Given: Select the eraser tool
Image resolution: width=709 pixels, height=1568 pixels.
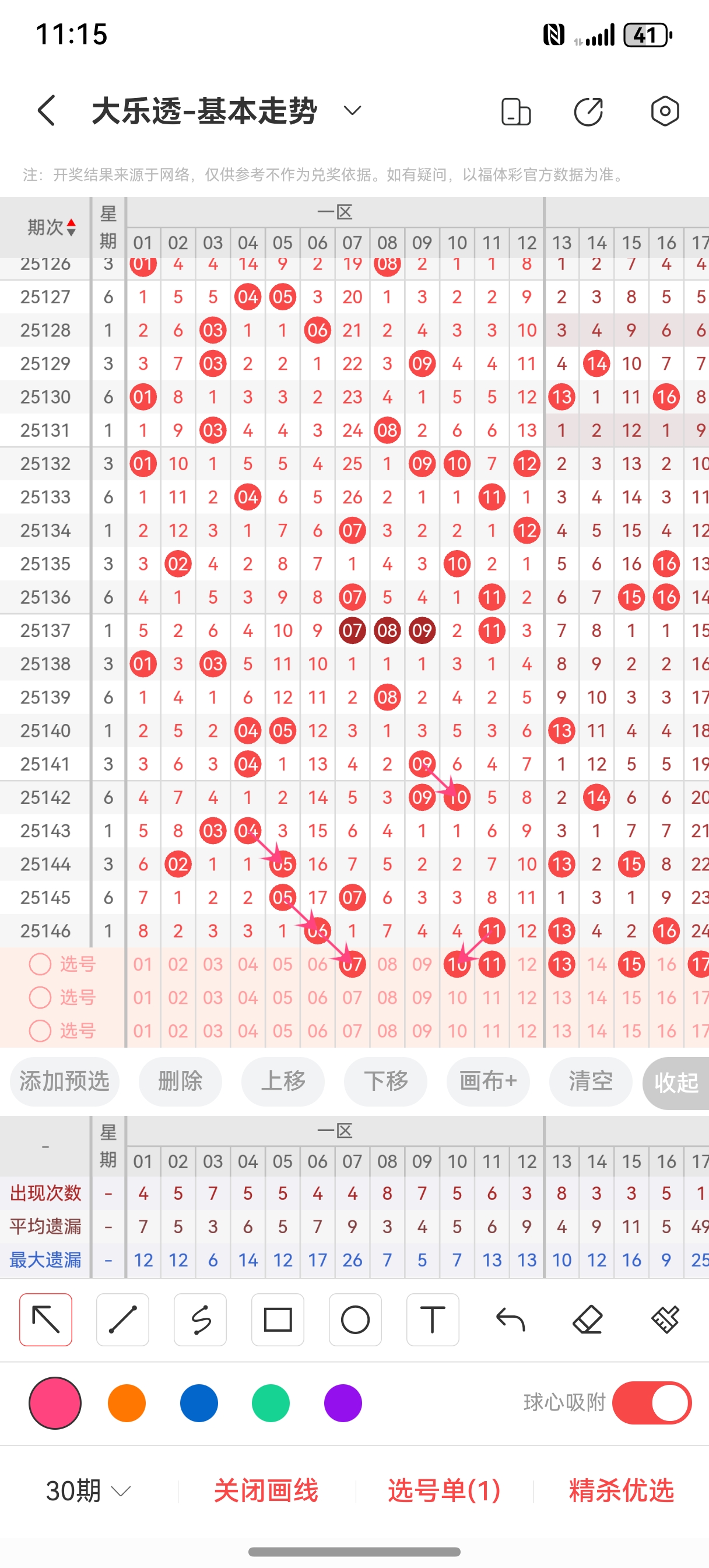Looking at the screenshot, I should (588, 1319).
